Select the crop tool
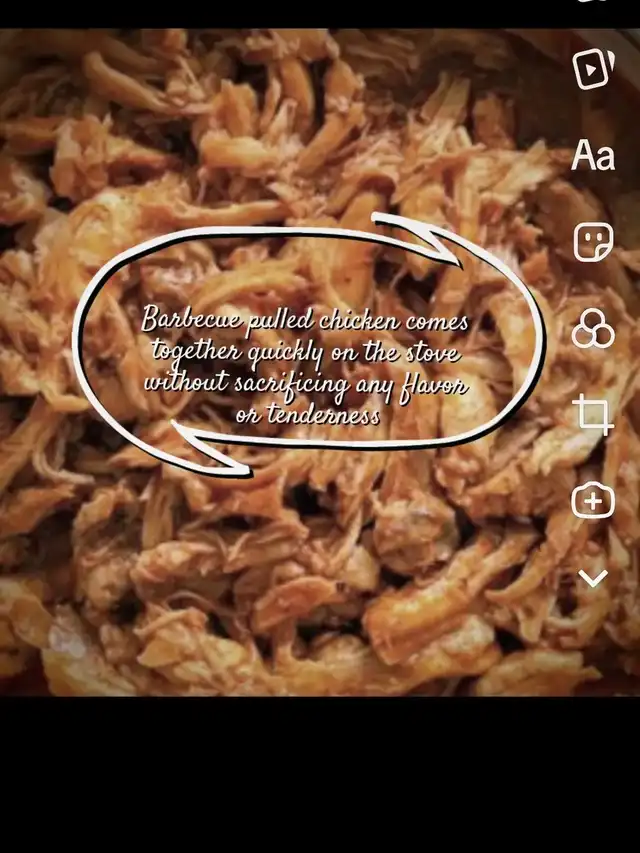The height and width of the screenshot is (853, 640). tap(593, 414)
